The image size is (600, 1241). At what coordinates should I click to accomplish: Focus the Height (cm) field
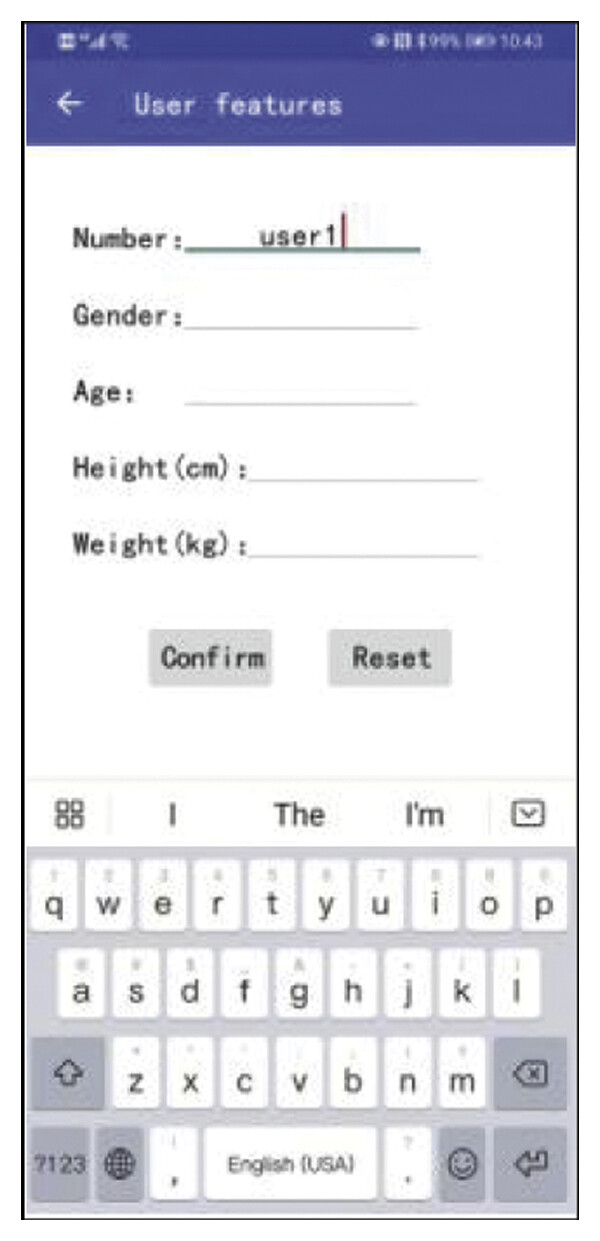[364, 466]
